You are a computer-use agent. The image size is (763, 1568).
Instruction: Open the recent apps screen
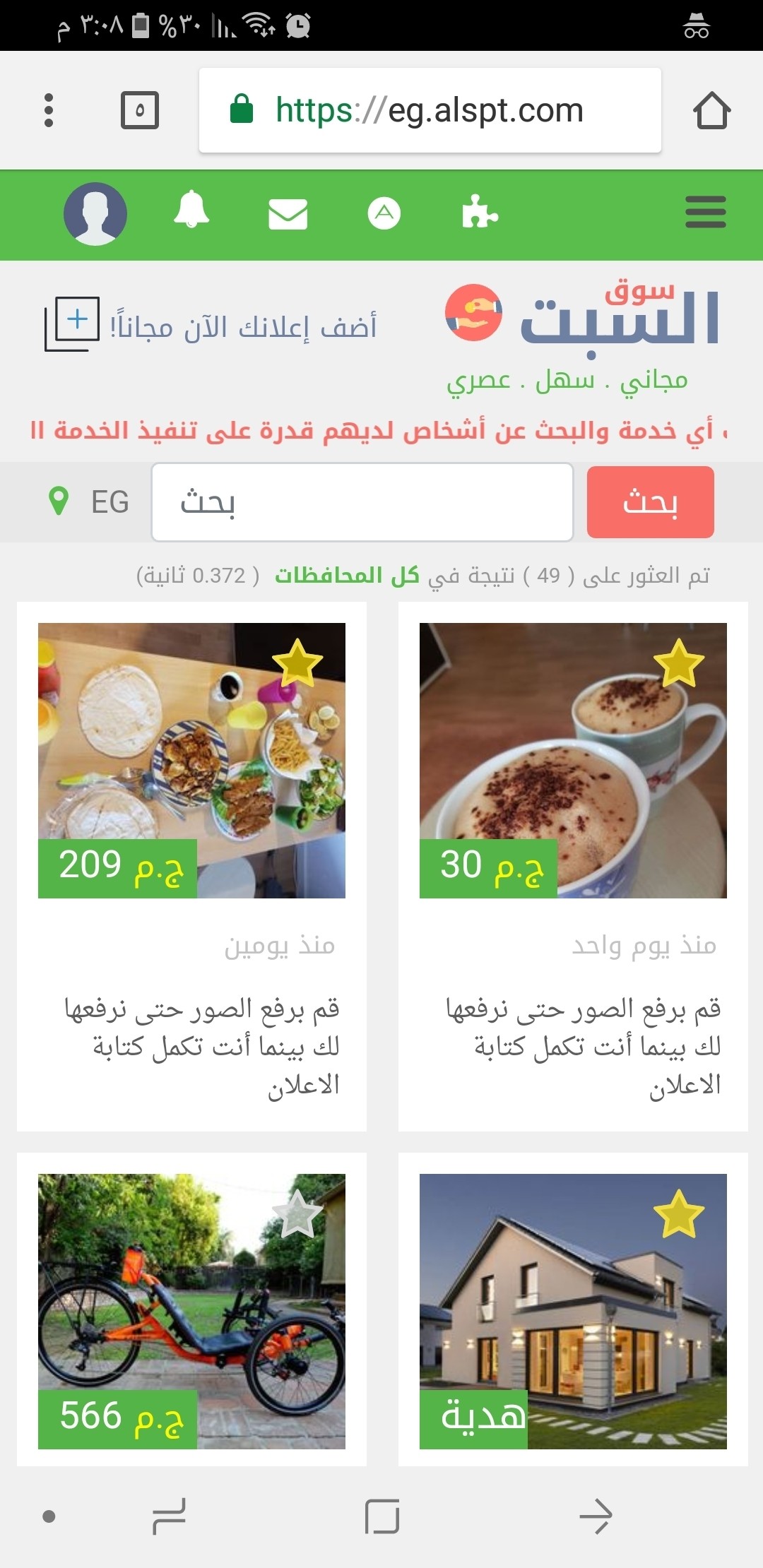169,1516
